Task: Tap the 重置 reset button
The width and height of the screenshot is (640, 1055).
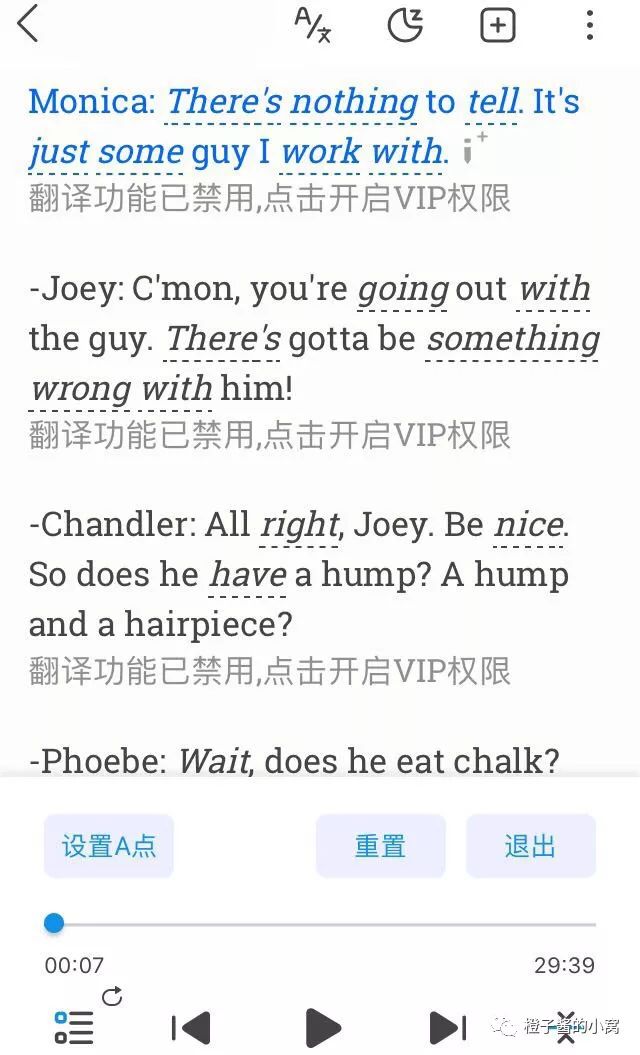Action: click(x=380, y=846)
